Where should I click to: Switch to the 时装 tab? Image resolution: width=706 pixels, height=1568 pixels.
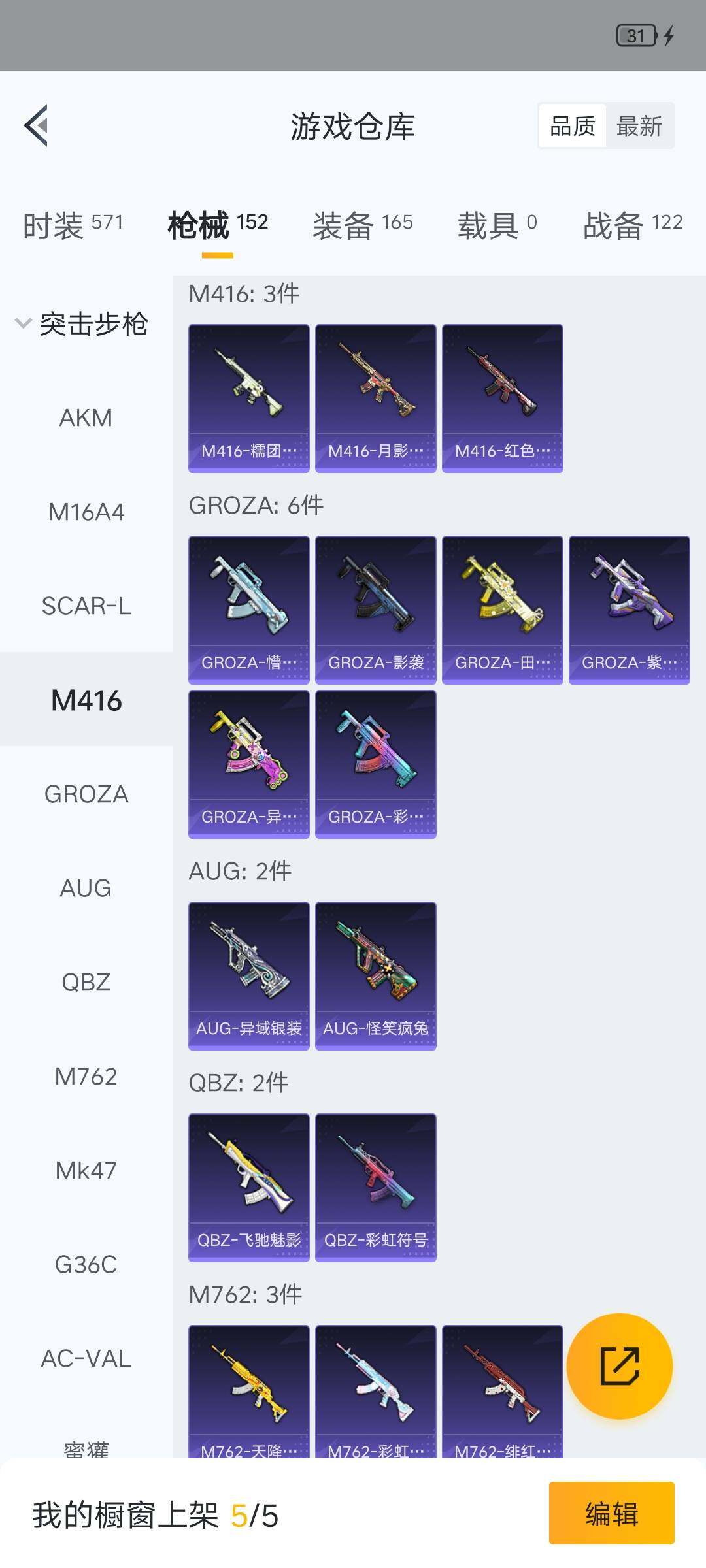coord(73,225)
